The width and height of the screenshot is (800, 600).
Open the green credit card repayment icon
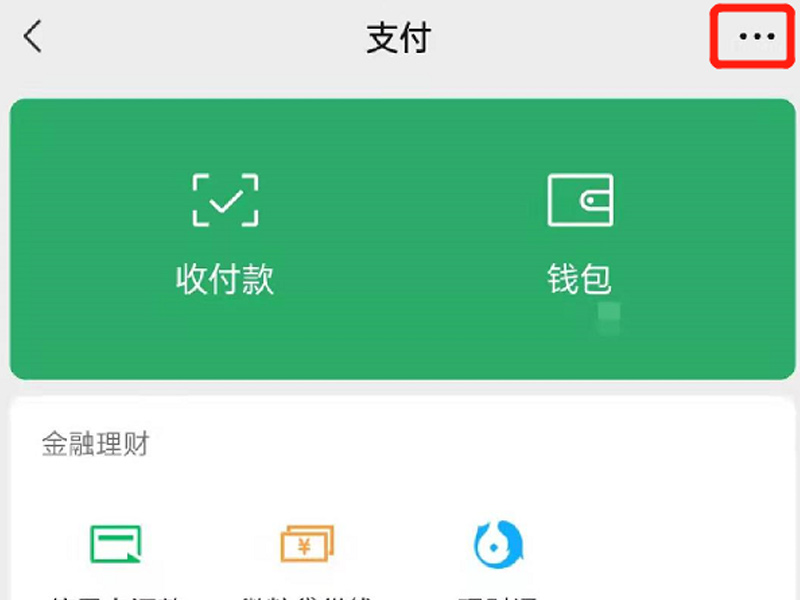click(116, 544)
